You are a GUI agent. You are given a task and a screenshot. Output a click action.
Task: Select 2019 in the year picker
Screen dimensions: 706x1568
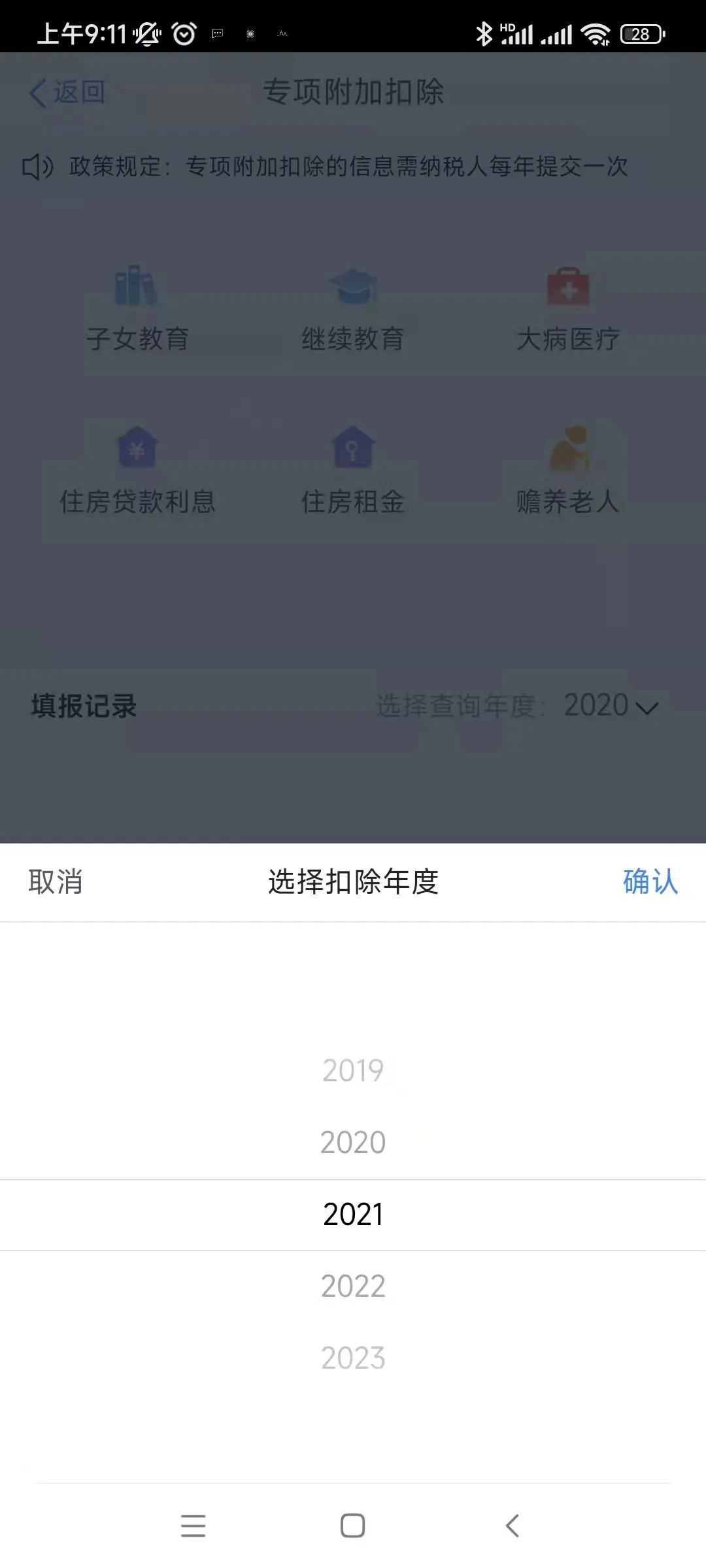353,1071
